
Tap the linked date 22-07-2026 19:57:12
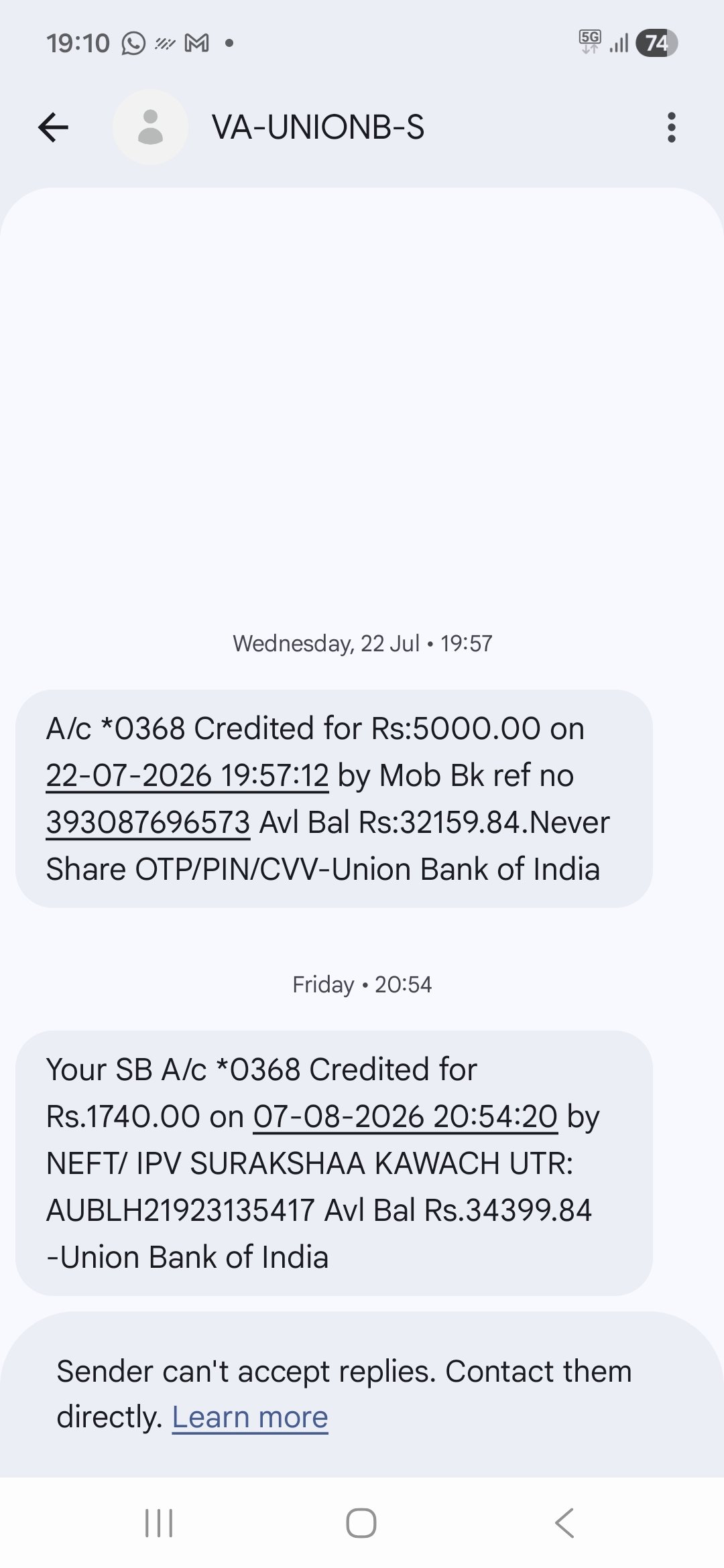tap(187, 775)
